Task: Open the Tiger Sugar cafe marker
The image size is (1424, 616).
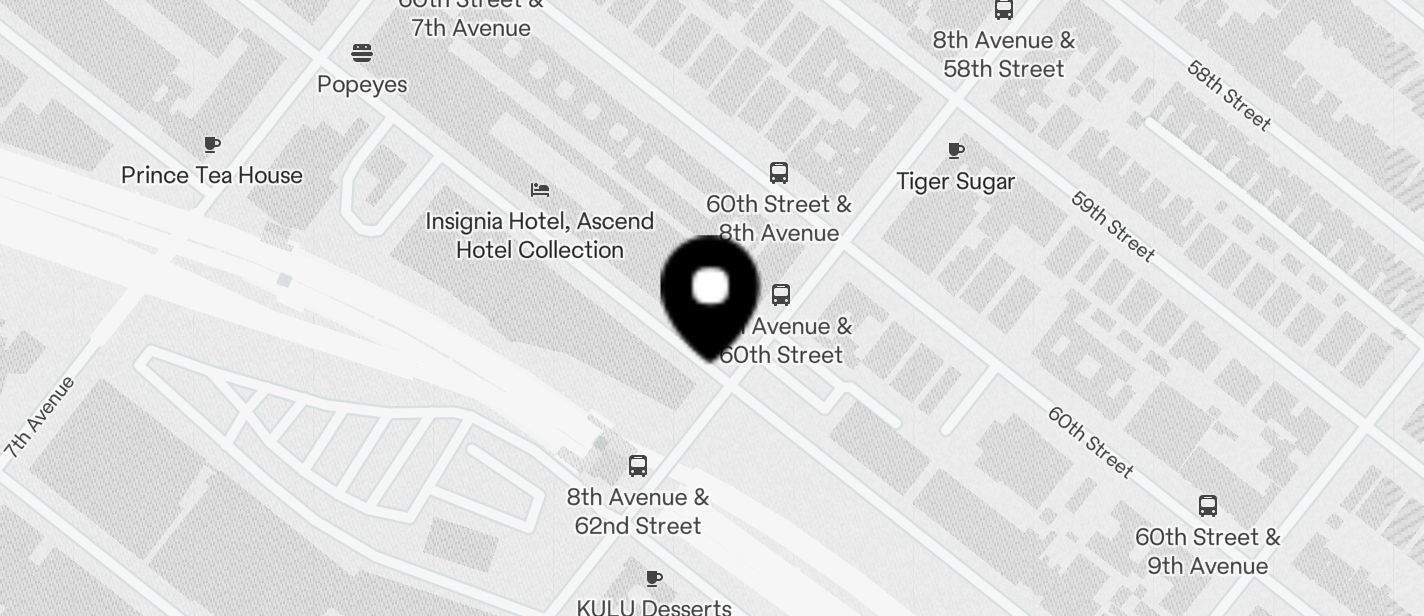Action: click(x=956, y=151)
